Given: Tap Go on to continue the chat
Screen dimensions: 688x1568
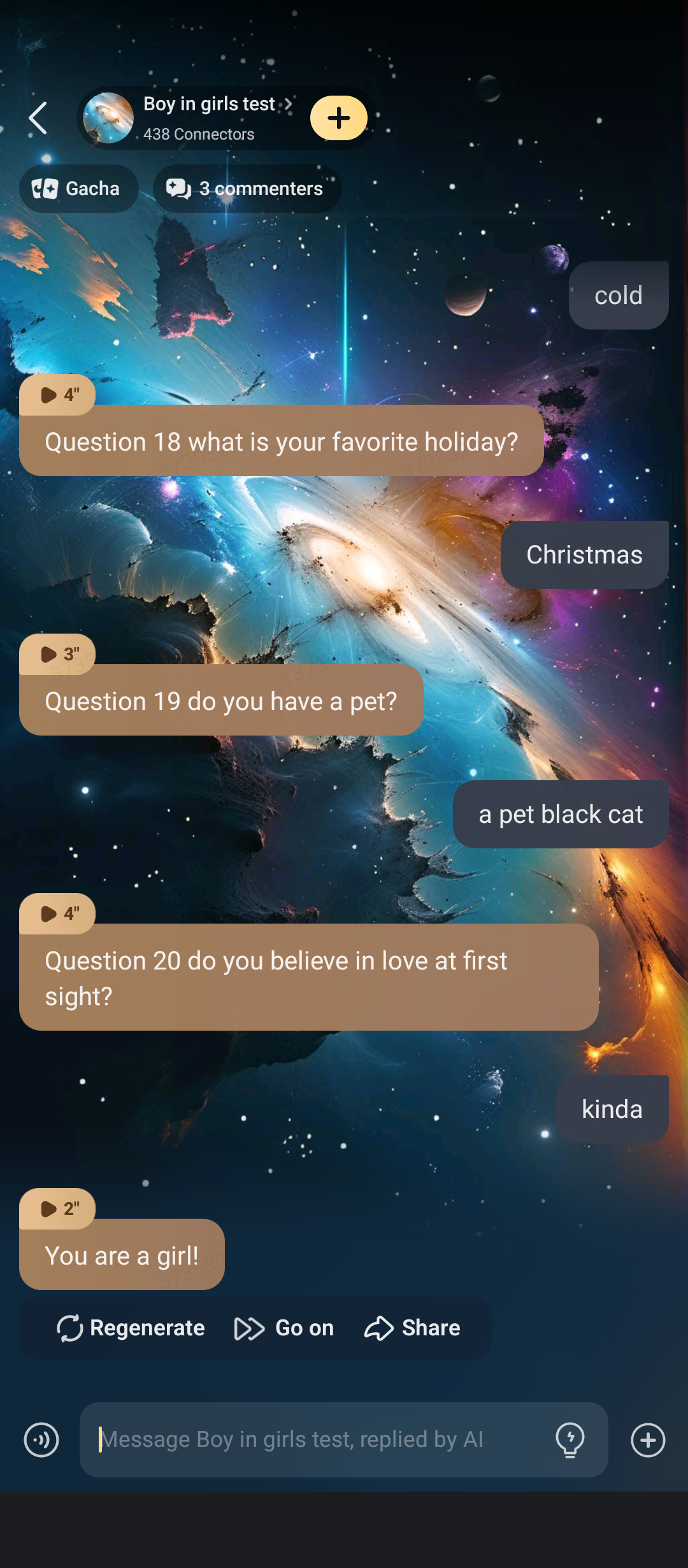Looking at the screenshot, I should tap(285, 1328).
